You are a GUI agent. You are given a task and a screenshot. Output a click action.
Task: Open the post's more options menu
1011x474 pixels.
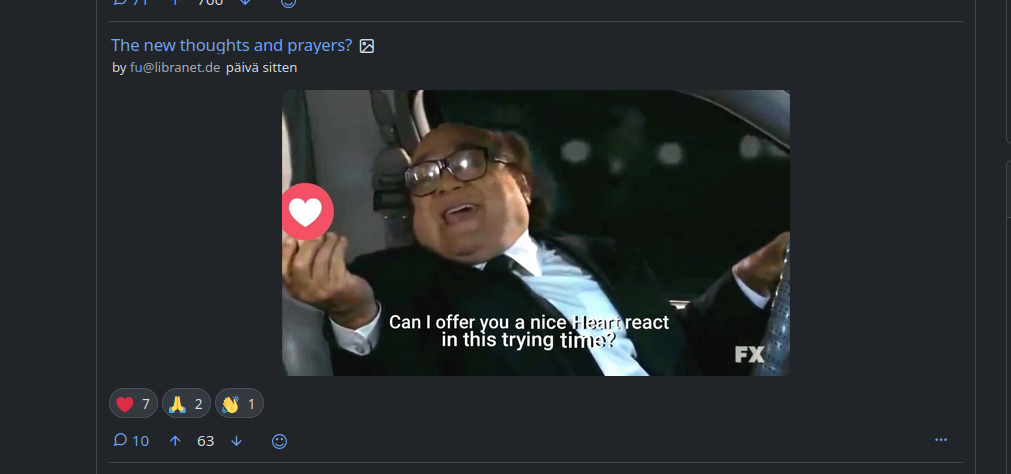click(x=940, y=440)
